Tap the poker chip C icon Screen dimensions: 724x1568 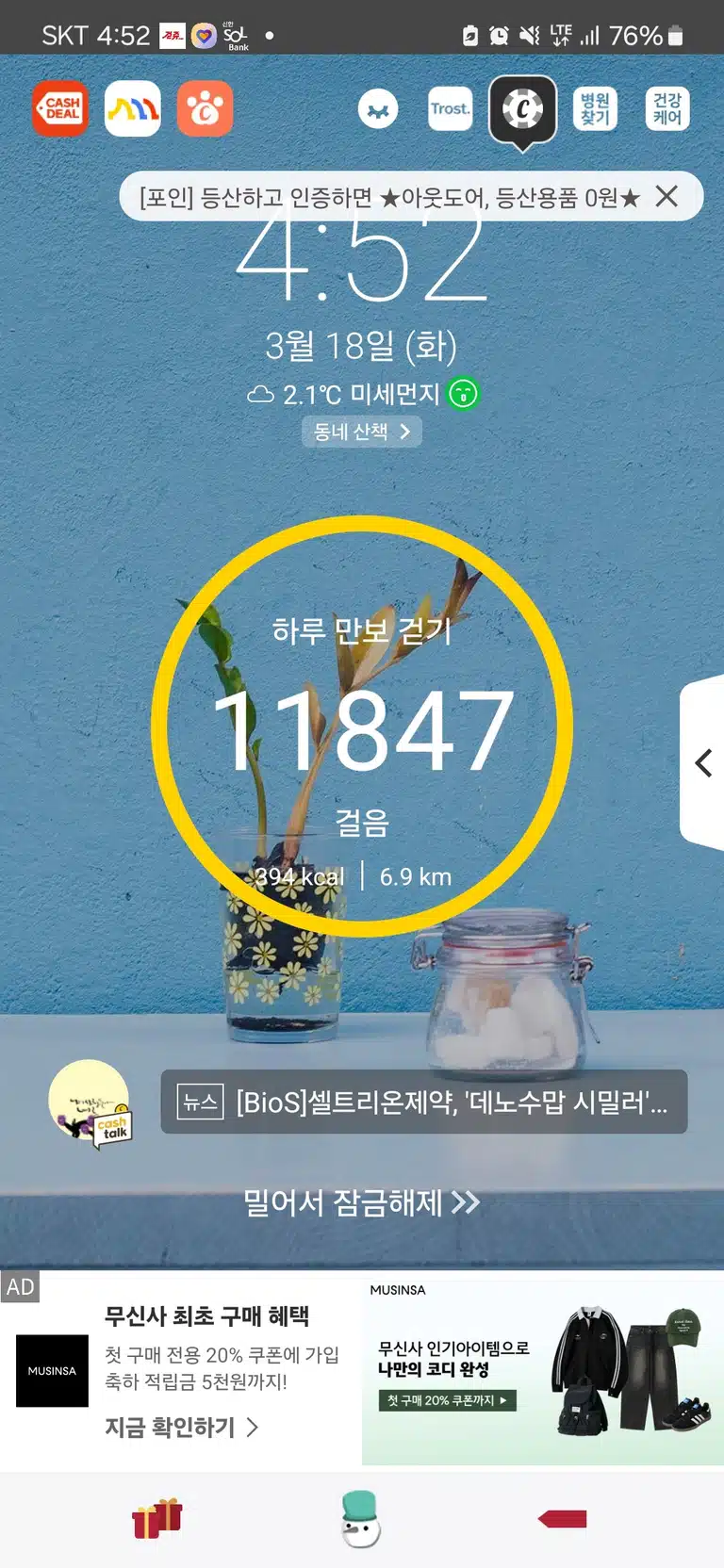pos(522,109)
